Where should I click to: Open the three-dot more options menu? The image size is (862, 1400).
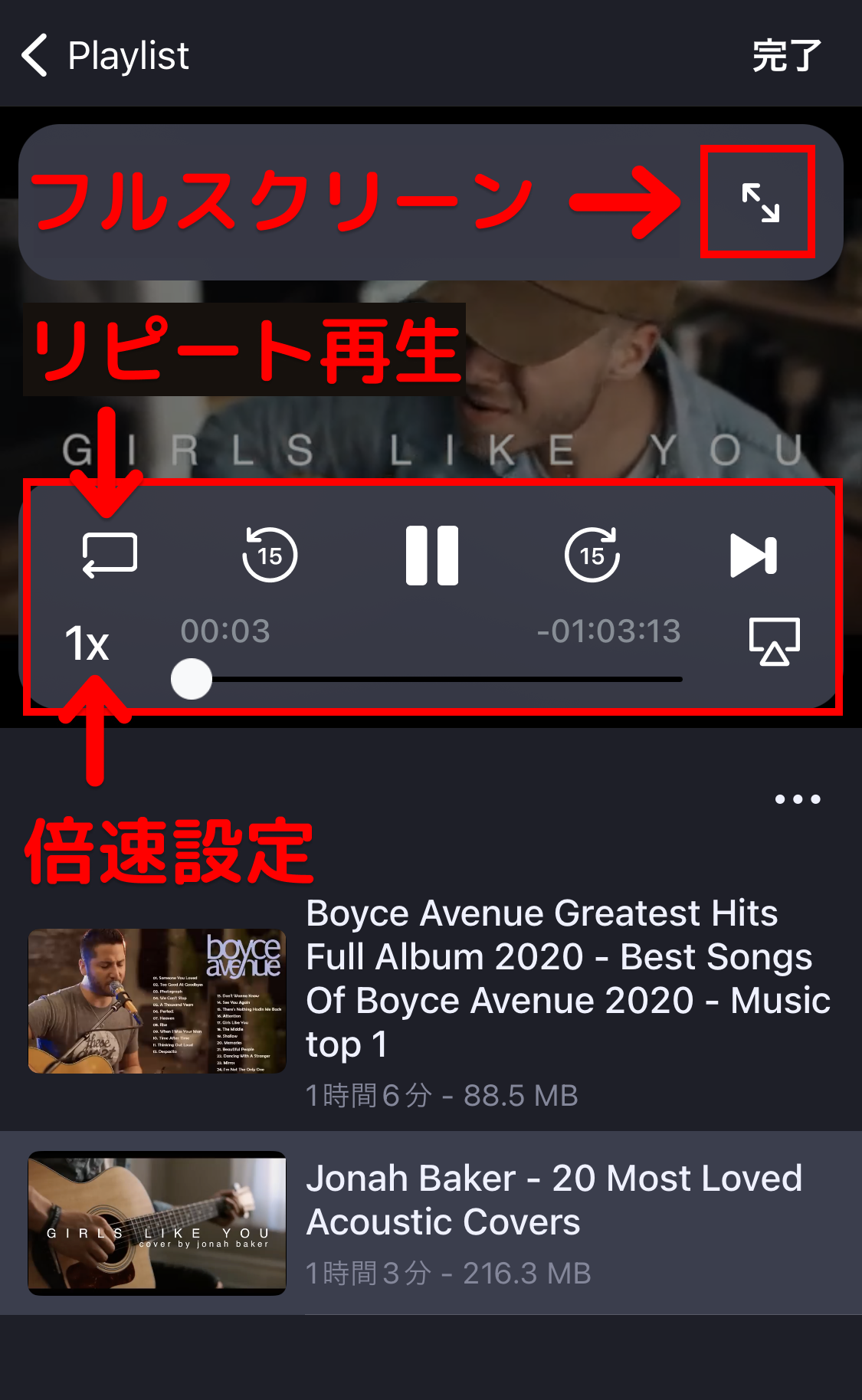point(798,799)
